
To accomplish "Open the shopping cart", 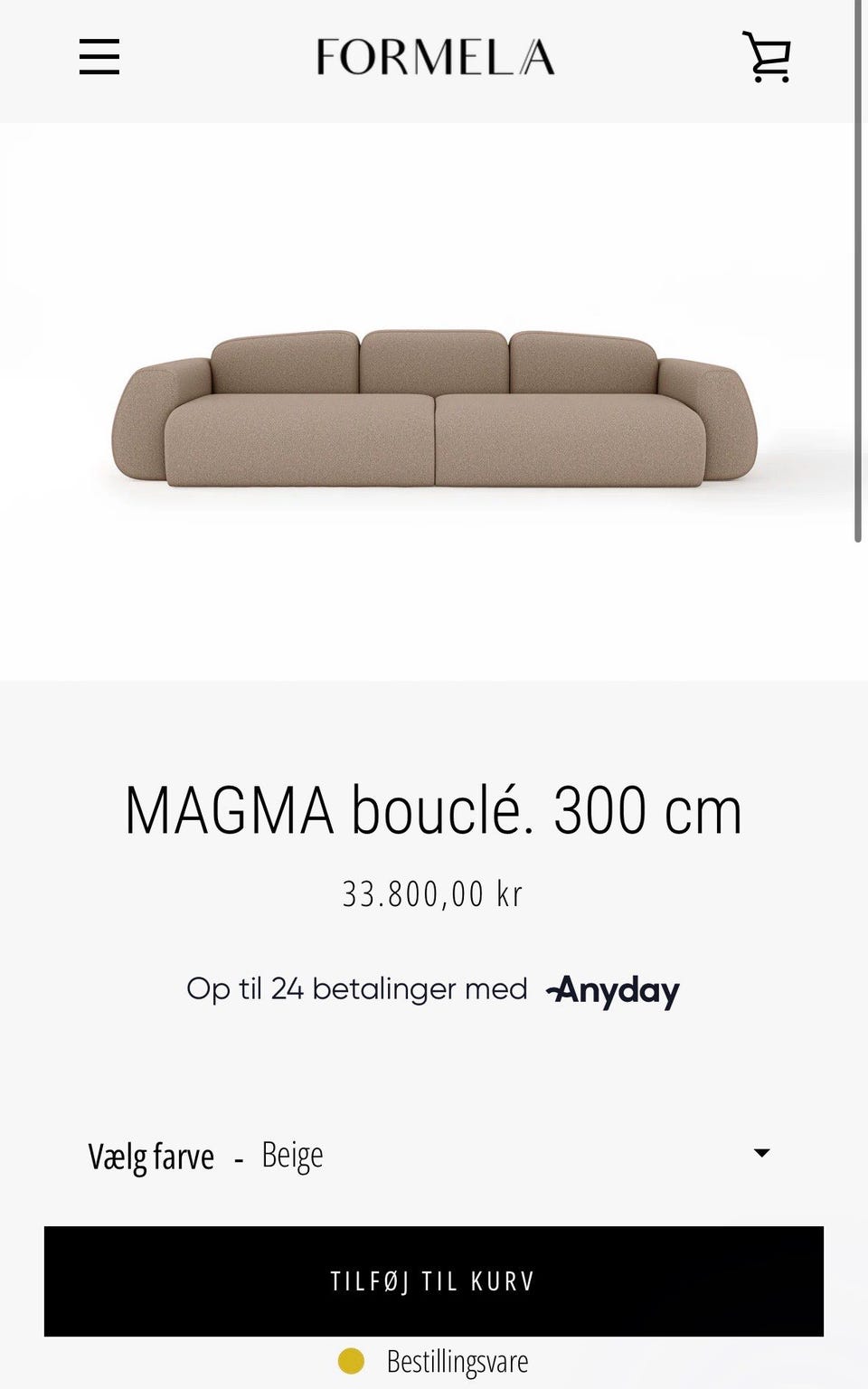I will tap(767, 57).
